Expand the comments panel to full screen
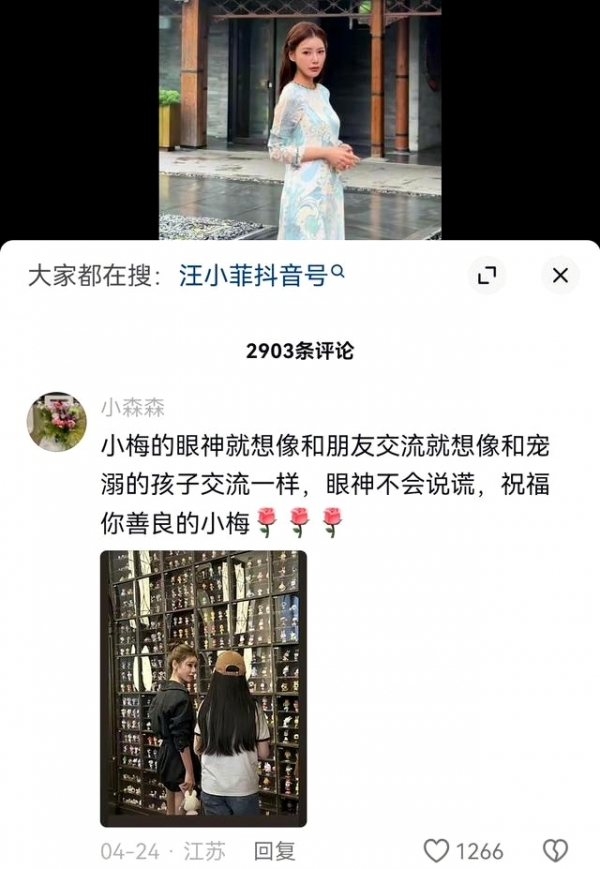Image resolution: width=600 pixels, height=869 pixels. 487,276
